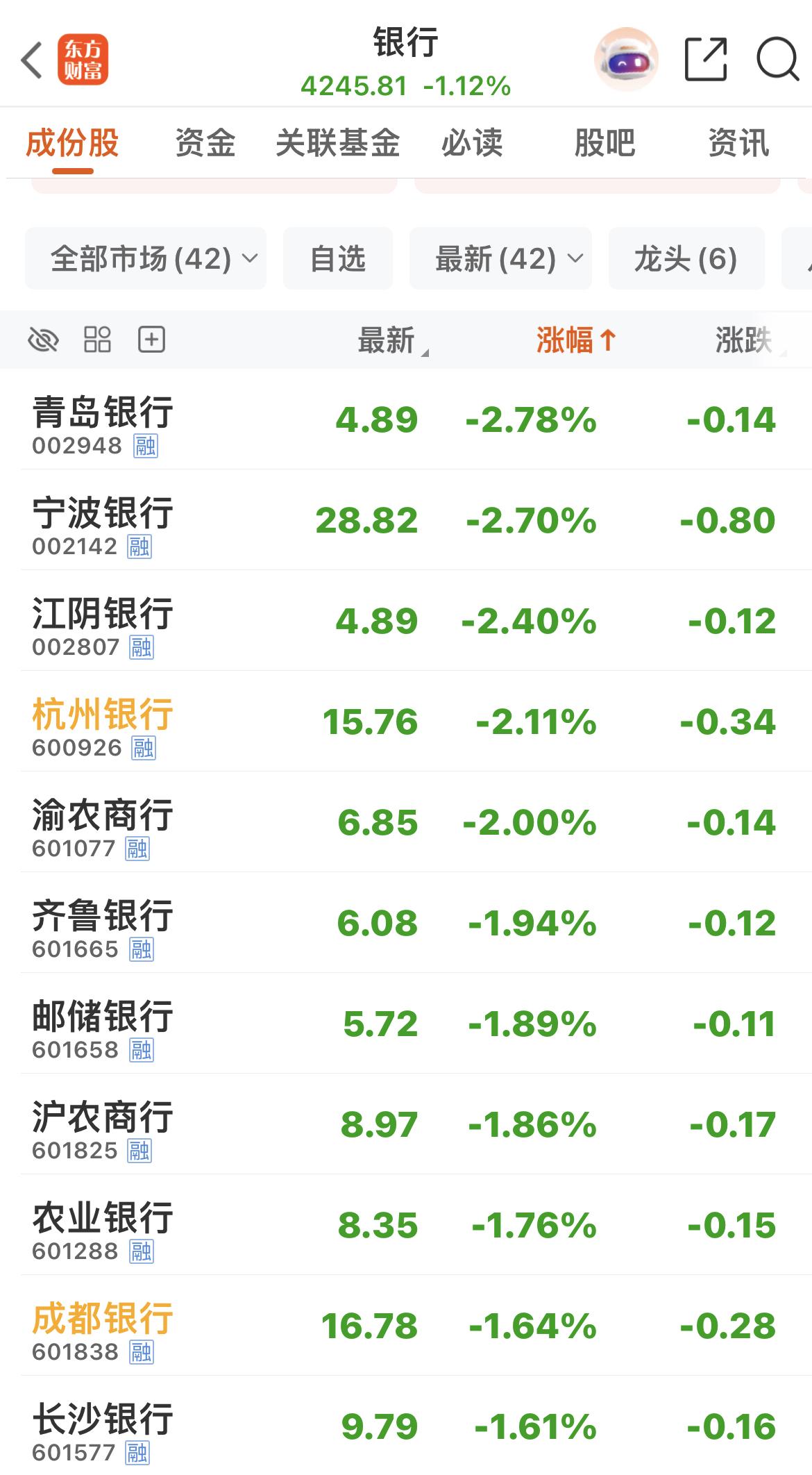Image resolution: width=812 pixels, height=1475 pixels.
Task: Switch to the 资金 tab
Action: [205, 142]
